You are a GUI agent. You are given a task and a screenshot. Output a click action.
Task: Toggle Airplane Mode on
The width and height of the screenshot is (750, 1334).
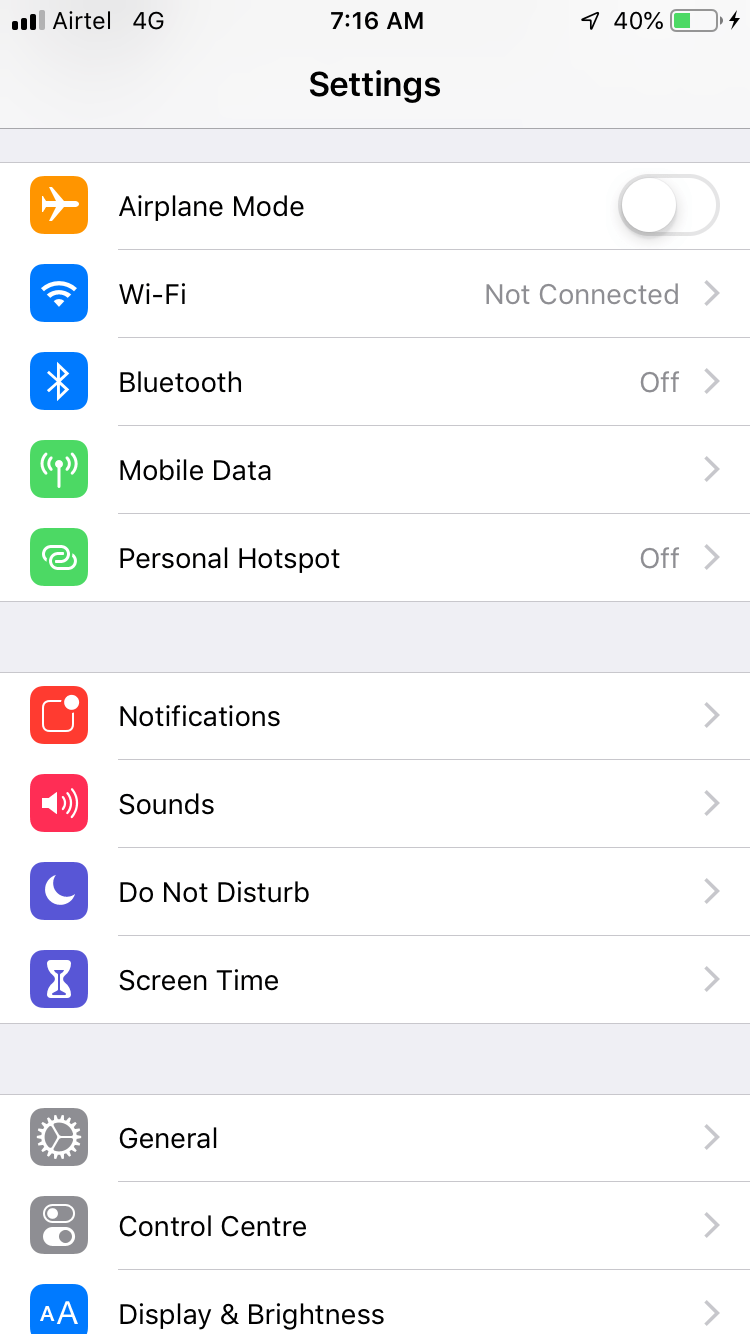[x=668, y=205]
